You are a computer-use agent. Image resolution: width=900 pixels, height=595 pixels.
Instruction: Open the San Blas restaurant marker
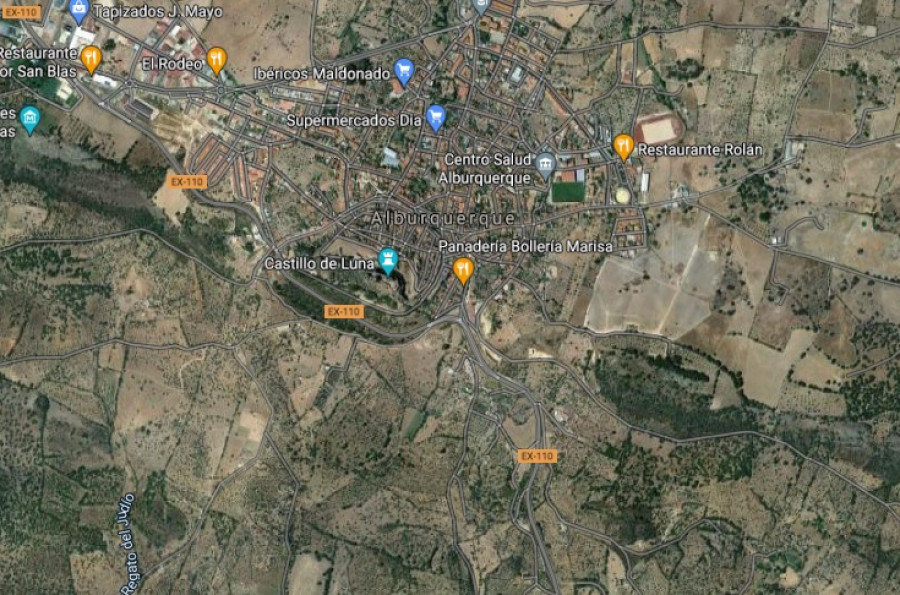[91, 58]
